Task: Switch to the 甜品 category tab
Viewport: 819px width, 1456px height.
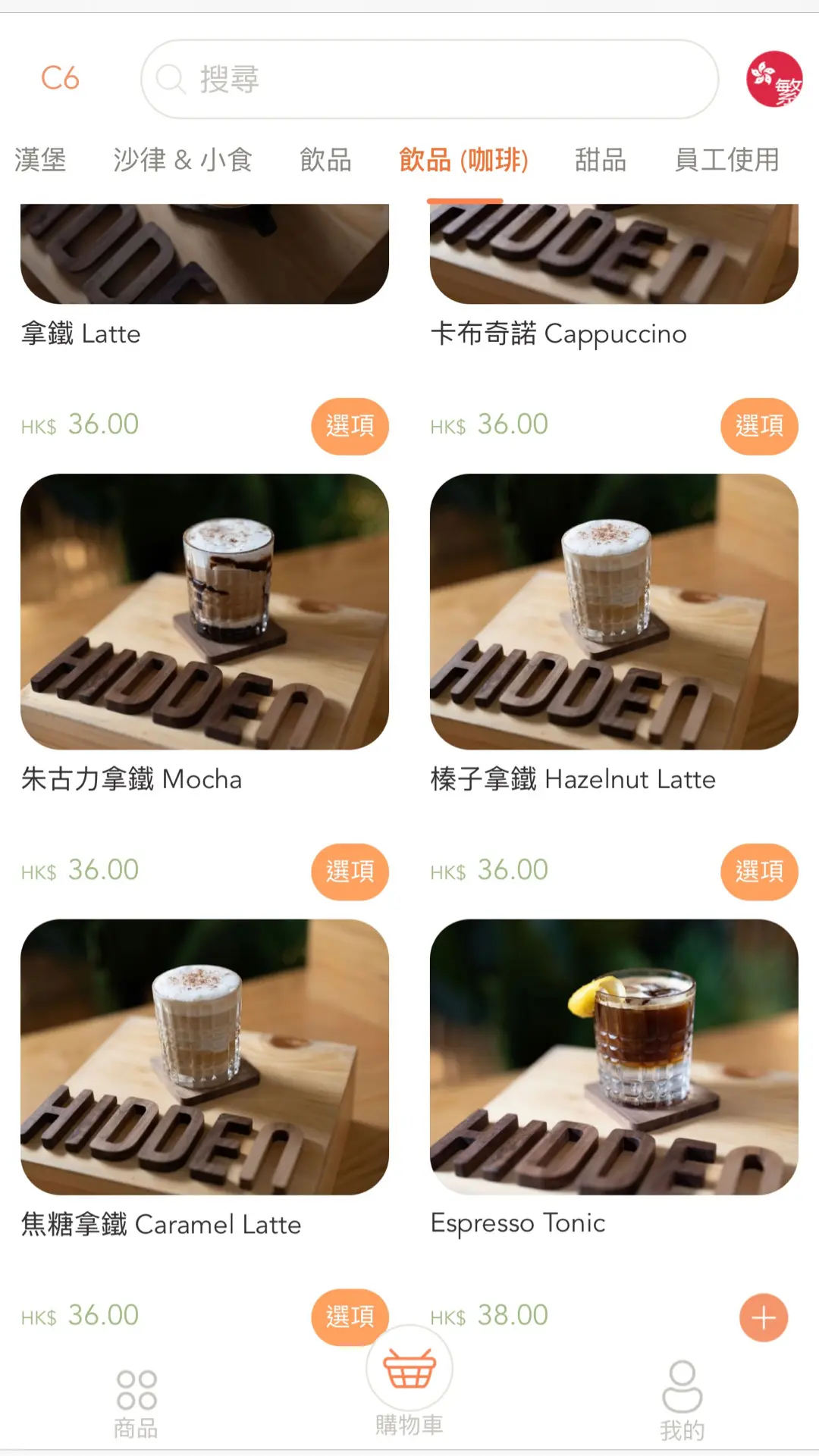Action: (600, 160)
